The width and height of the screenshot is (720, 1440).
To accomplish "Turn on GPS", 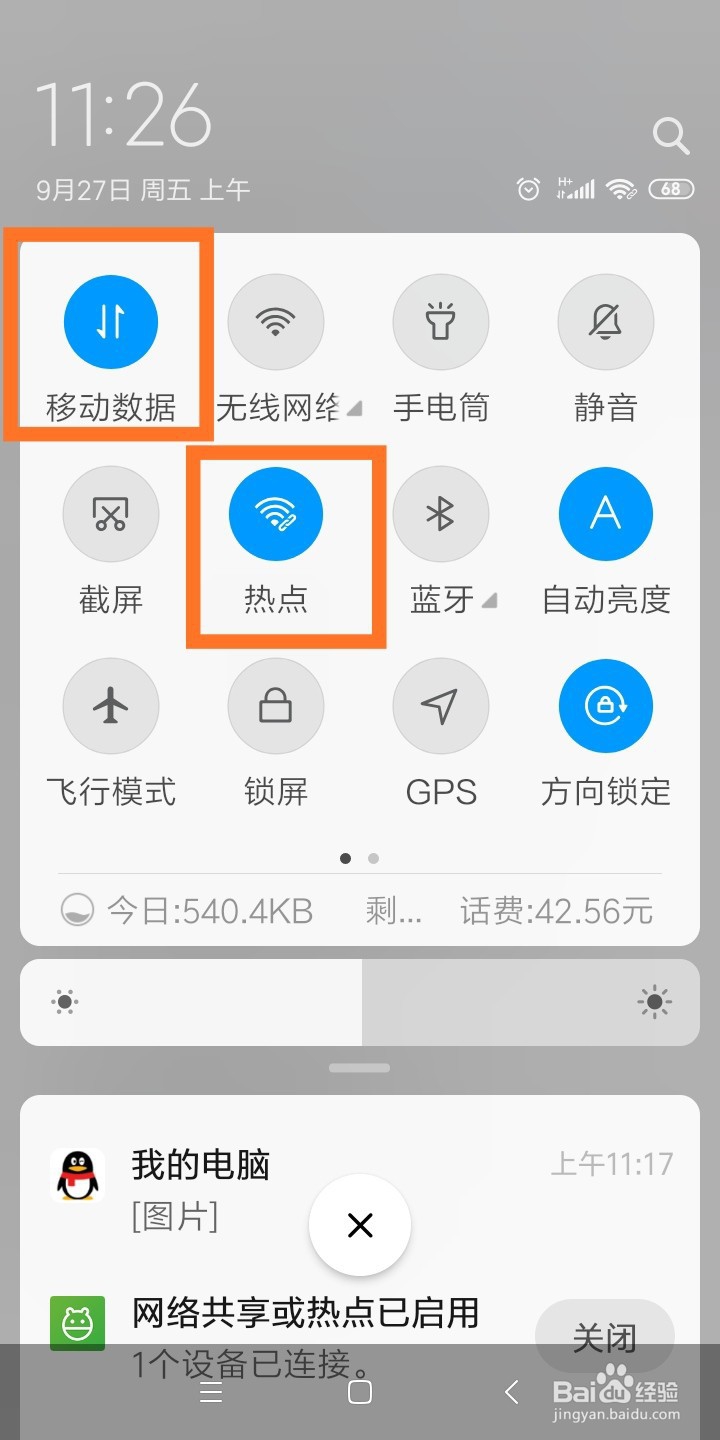I will click(x=441, y=705).
